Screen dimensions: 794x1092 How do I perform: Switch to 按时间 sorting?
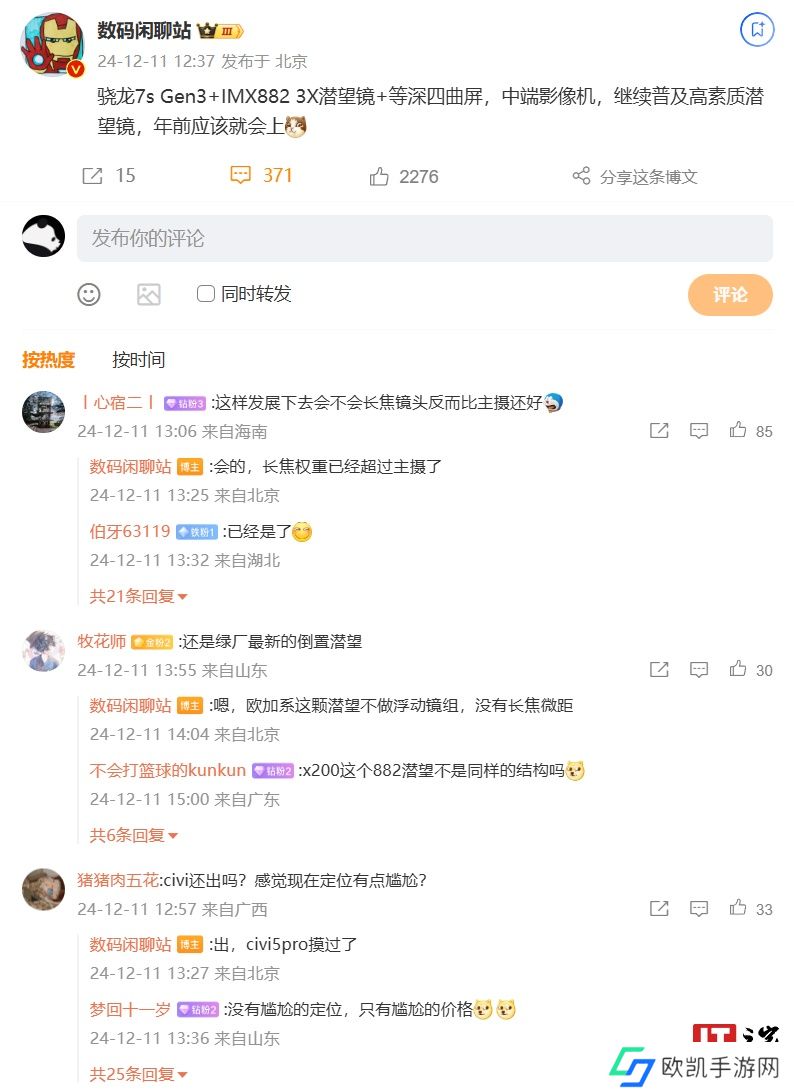tap(139, 360)
